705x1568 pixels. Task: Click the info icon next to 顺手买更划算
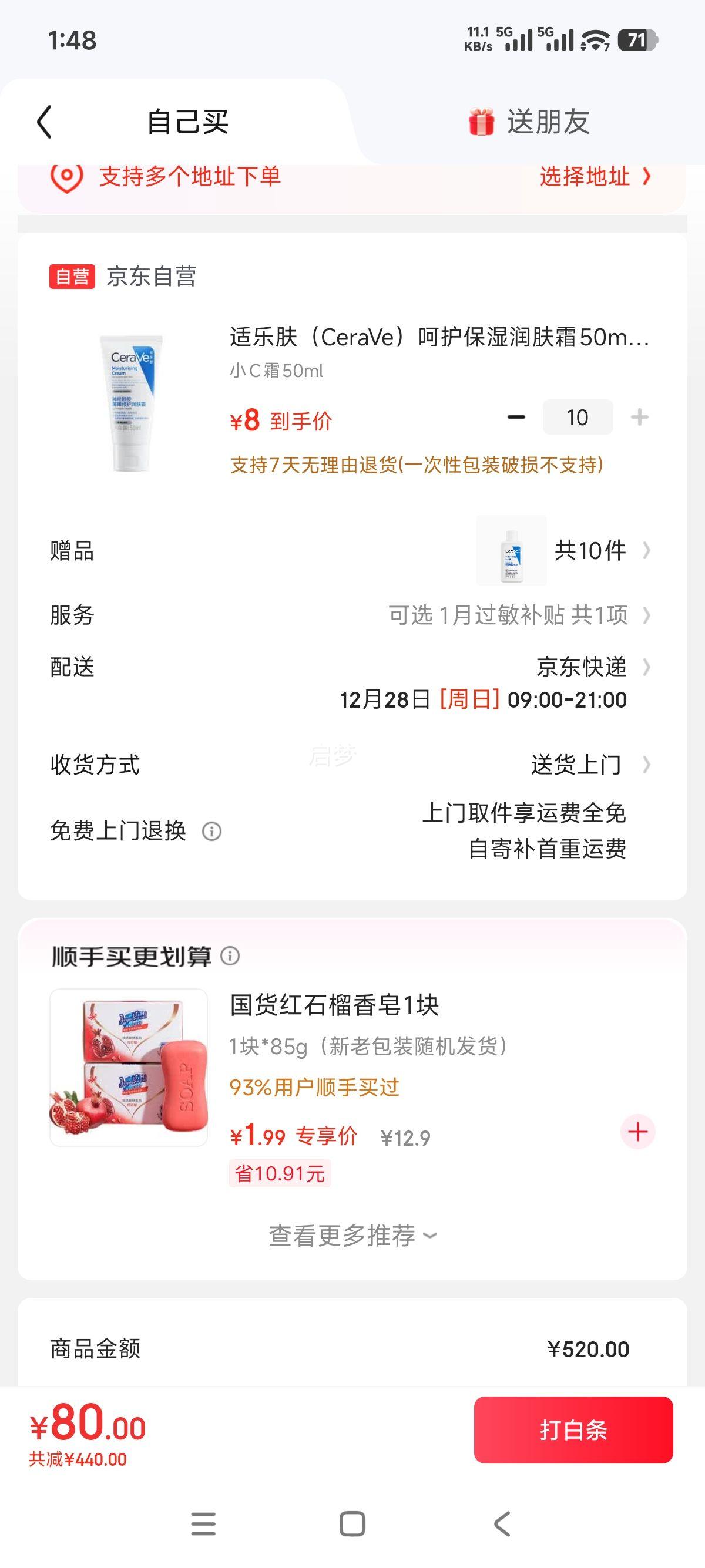click(x=232, y=957)
